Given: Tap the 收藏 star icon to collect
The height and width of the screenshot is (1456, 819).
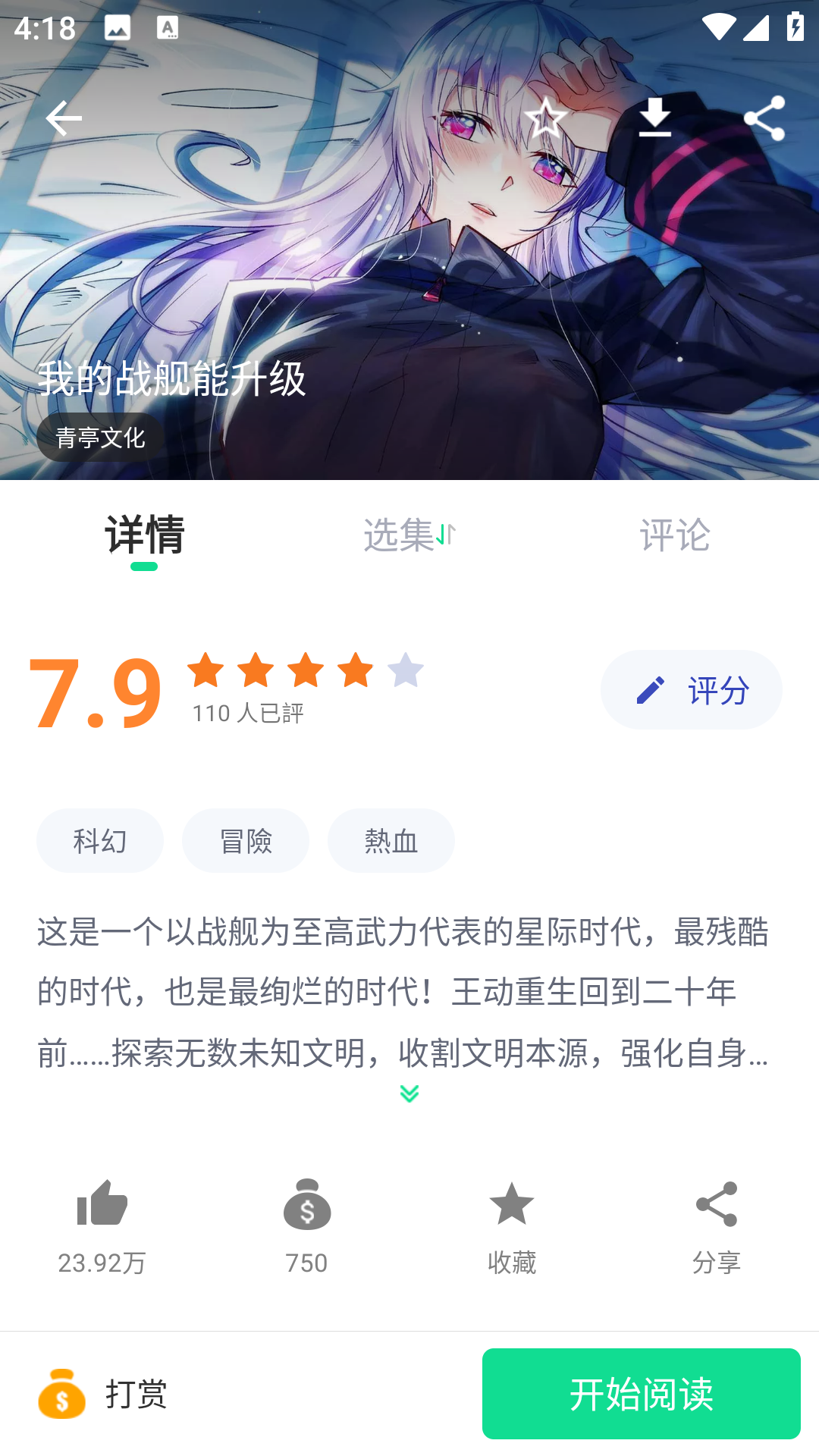Looking at the screenshot, I should click(x=511, y=1206).
